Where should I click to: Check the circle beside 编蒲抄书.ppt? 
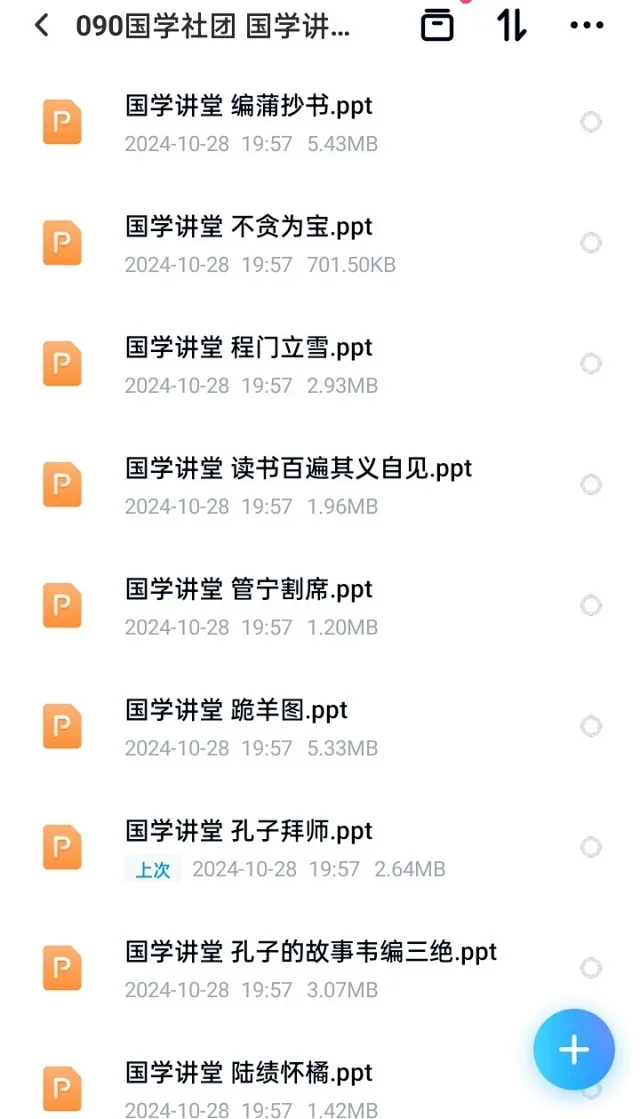pos(591,122)
